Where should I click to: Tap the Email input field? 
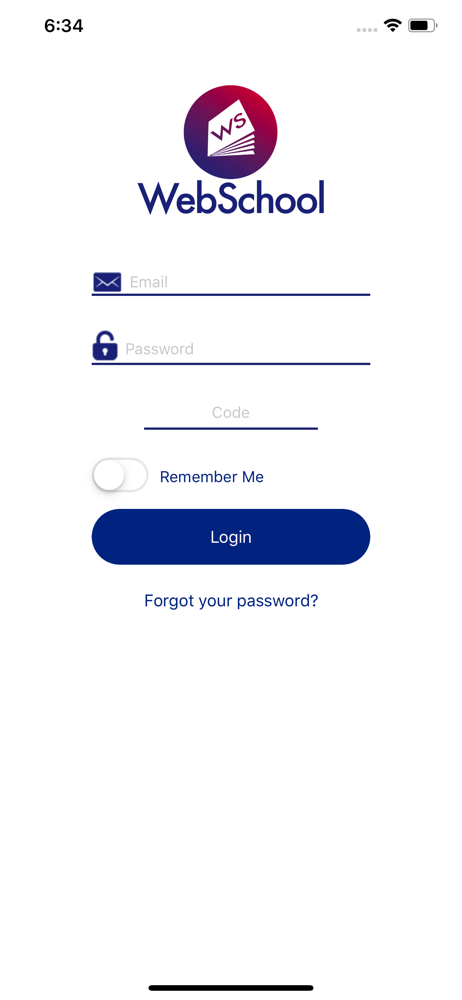[249, 282]
